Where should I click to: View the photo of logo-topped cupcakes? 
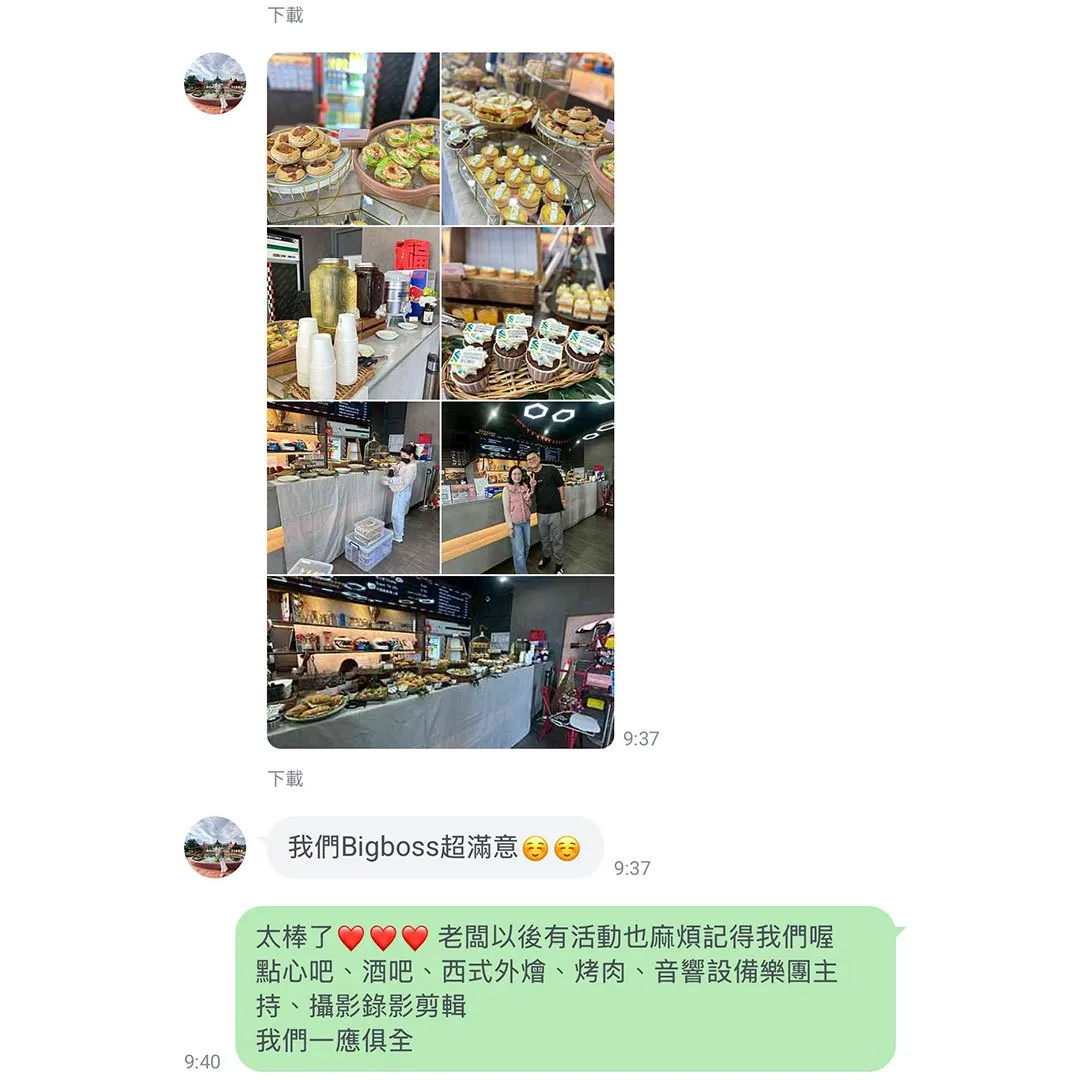point(528,313)
